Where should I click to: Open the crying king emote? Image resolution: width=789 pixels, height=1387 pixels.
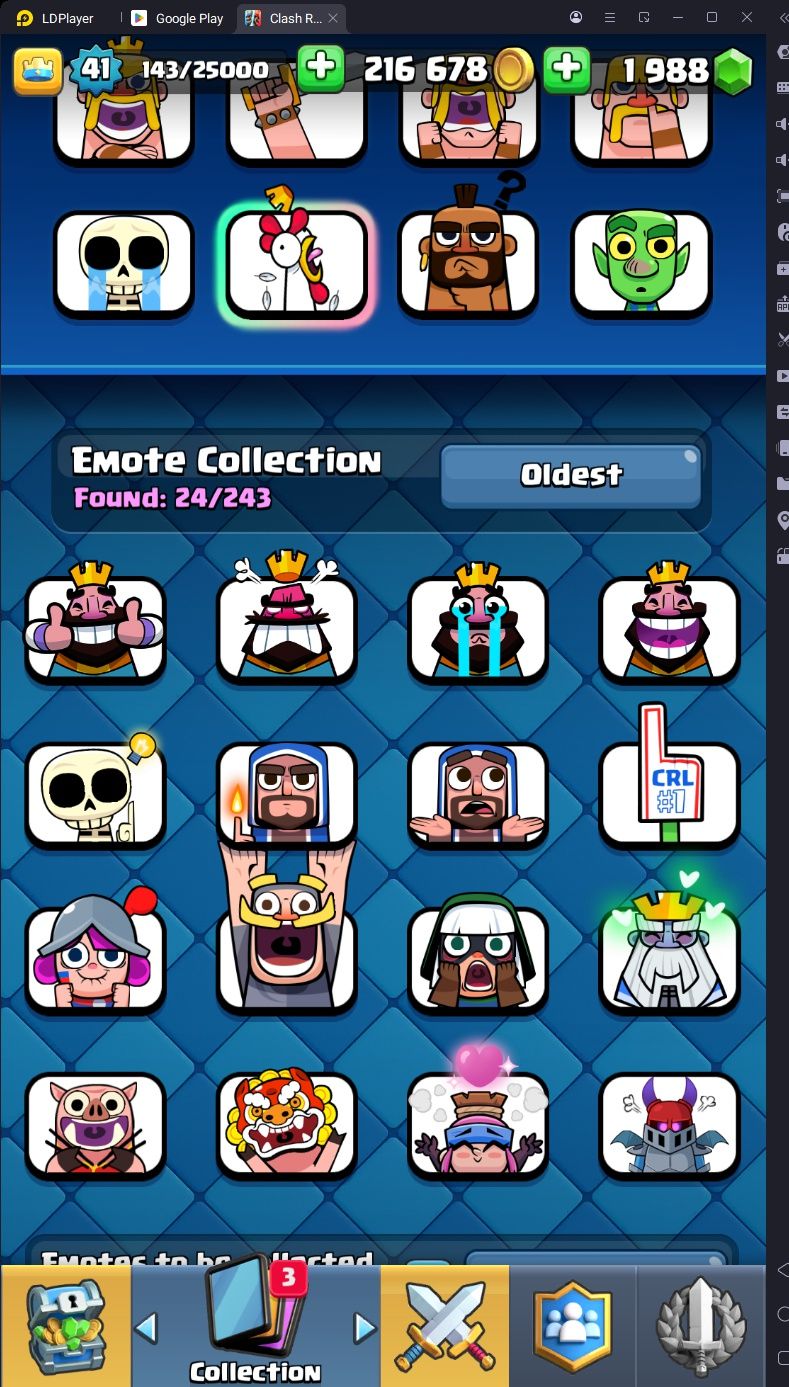478,627
